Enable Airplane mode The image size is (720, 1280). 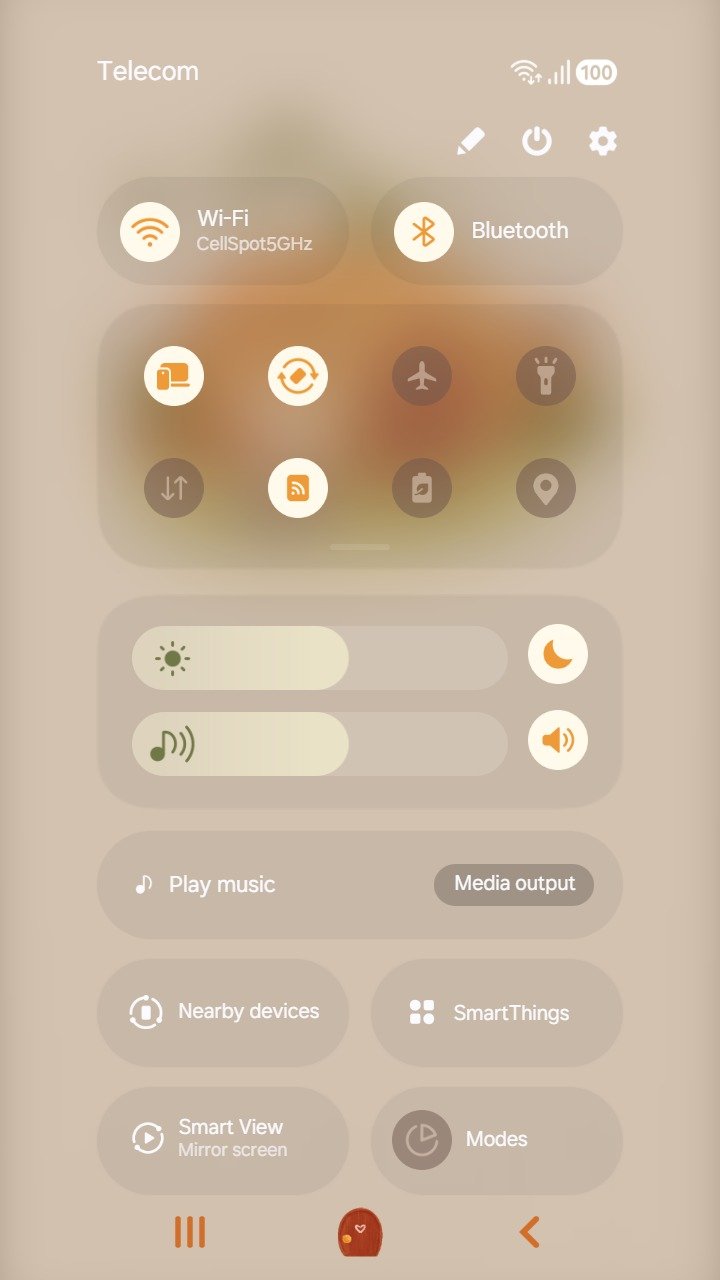tap(422, 376)
